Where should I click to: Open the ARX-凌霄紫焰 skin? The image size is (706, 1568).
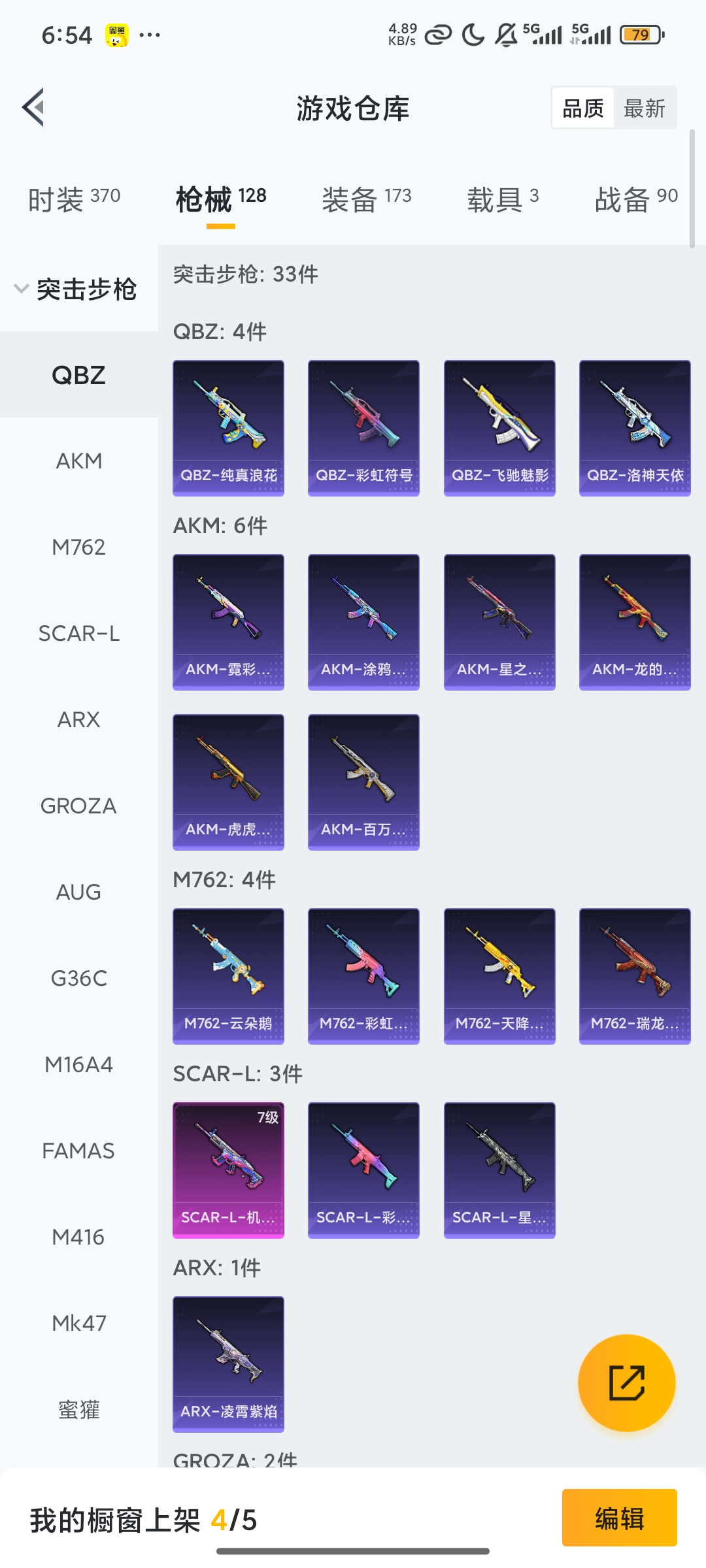click(228, 1364)
